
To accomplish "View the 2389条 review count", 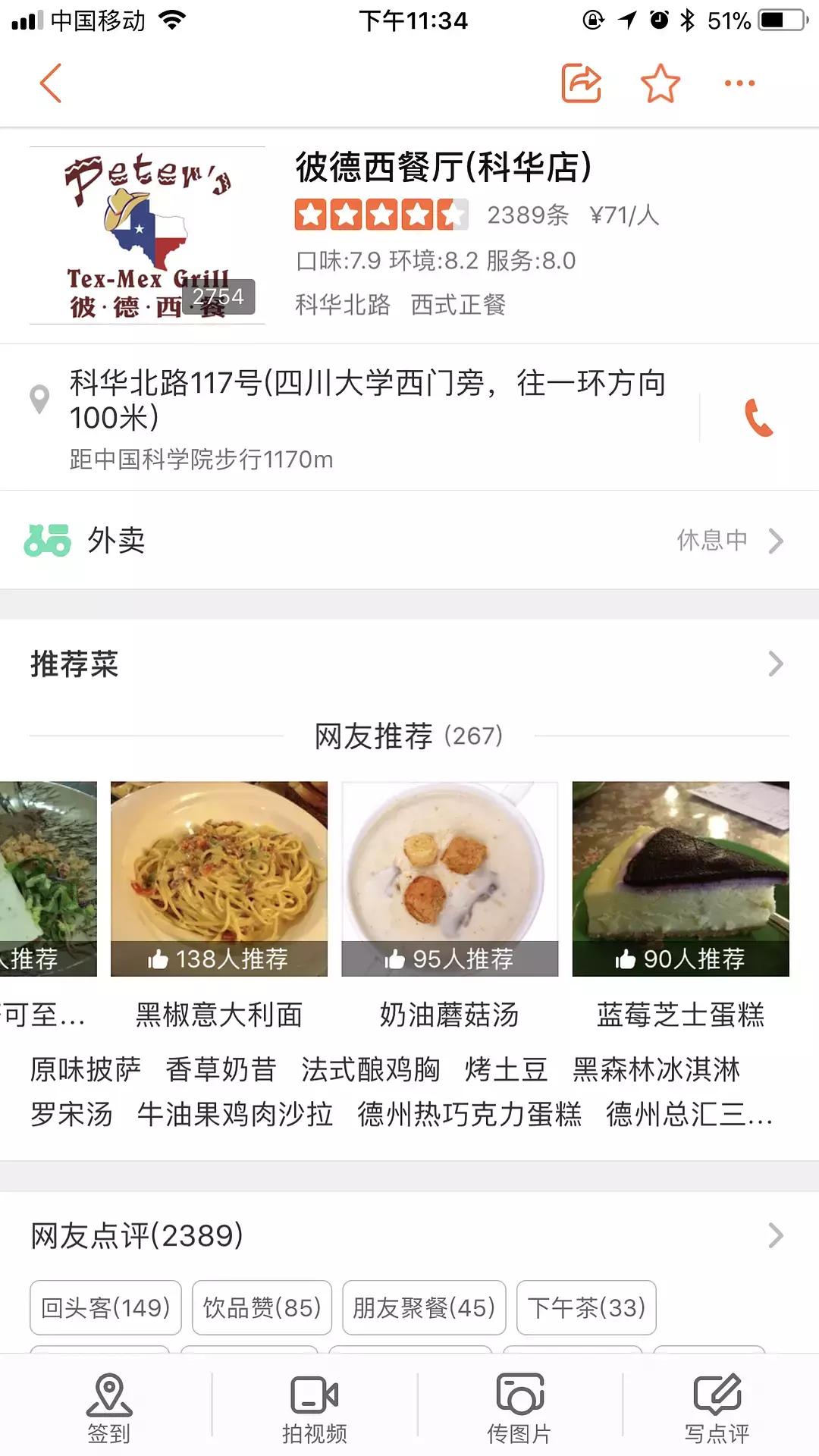I will (527, 215).
